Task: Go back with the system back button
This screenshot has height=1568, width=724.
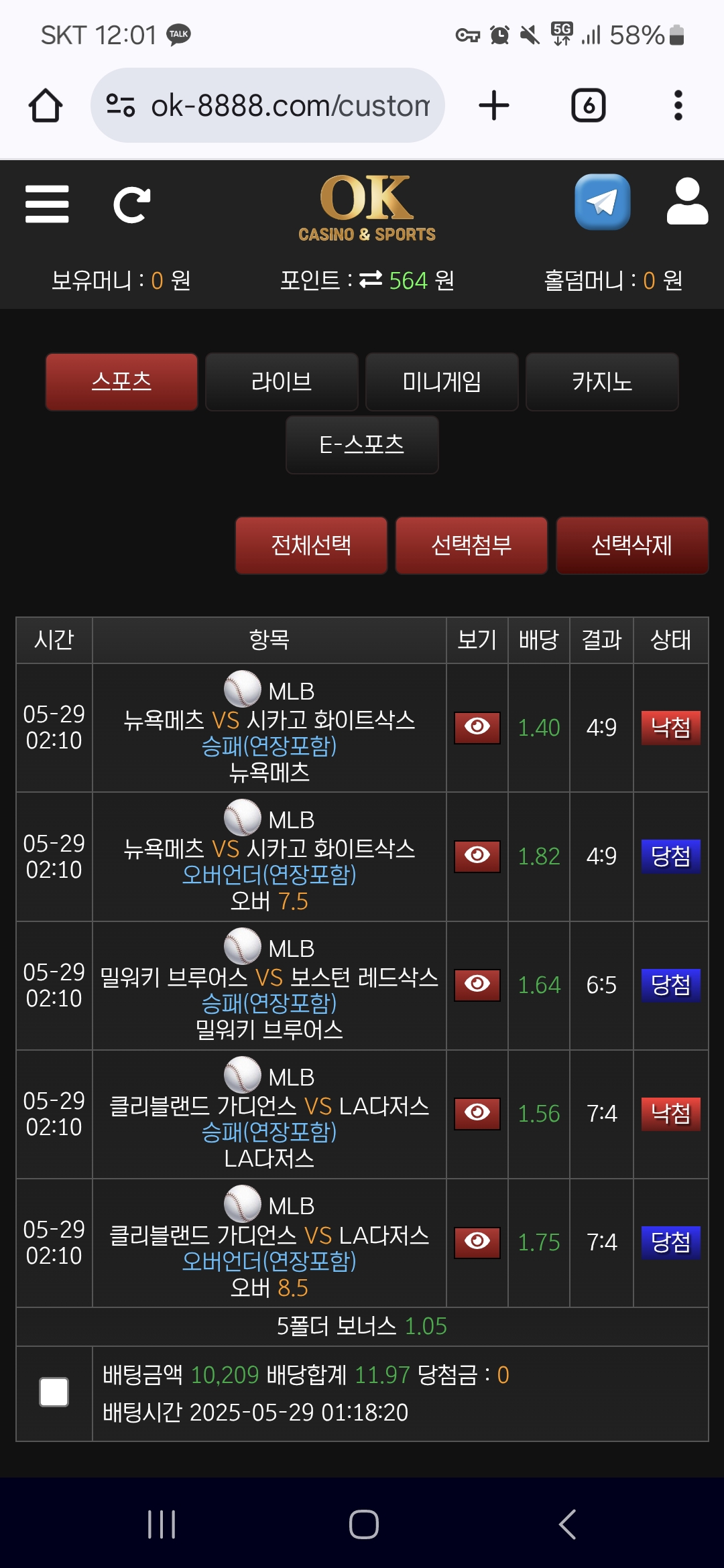Action: (567, 1524)
